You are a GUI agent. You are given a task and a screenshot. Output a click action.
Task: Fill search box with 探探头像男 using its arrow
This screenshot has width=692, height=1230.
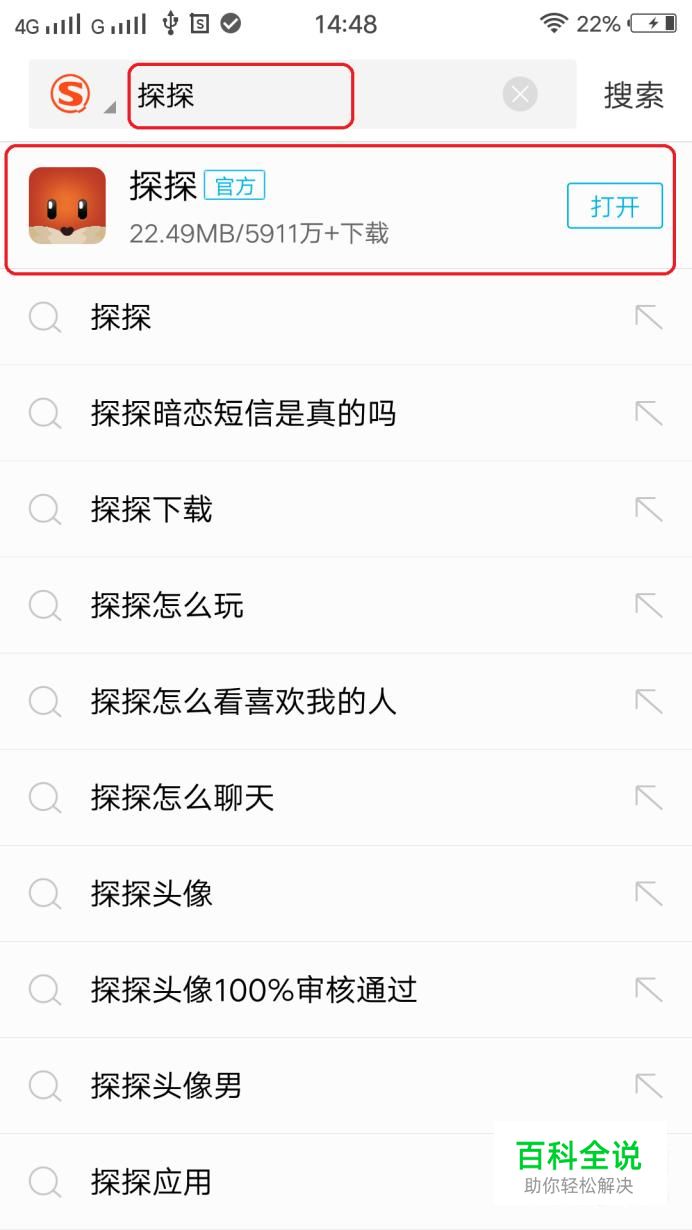point(648,1085)
